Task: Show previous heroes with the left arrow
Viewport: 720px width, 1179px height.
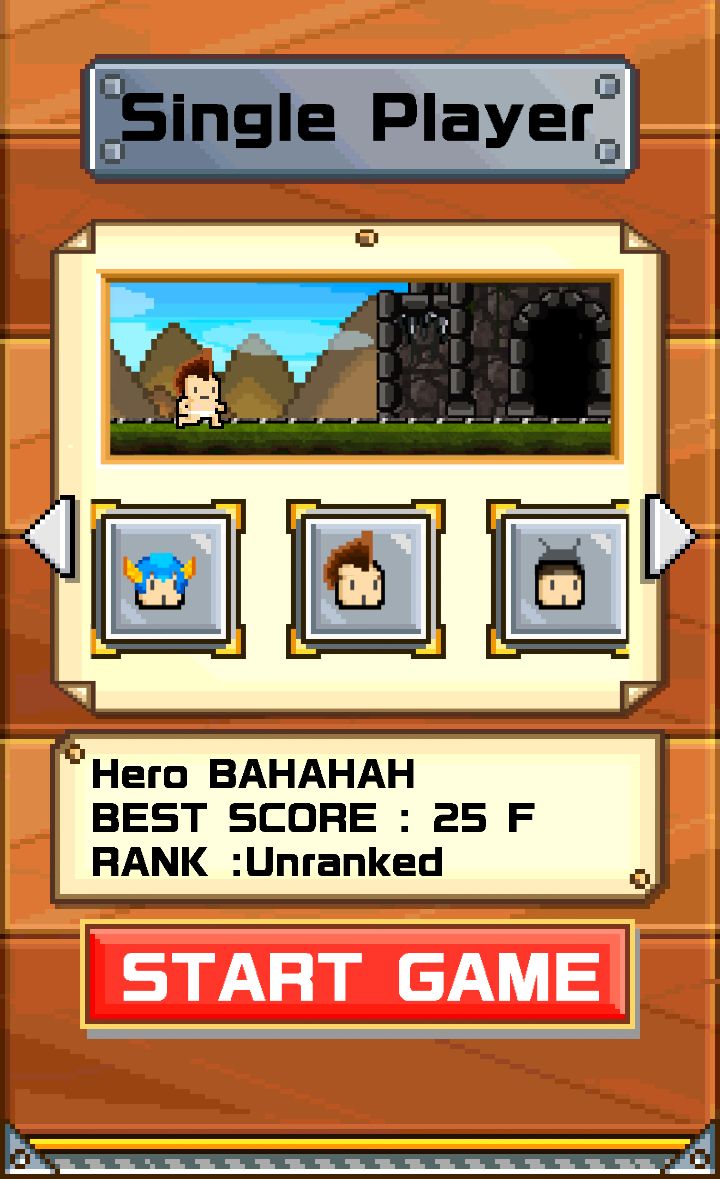Action: pos(49,536)
